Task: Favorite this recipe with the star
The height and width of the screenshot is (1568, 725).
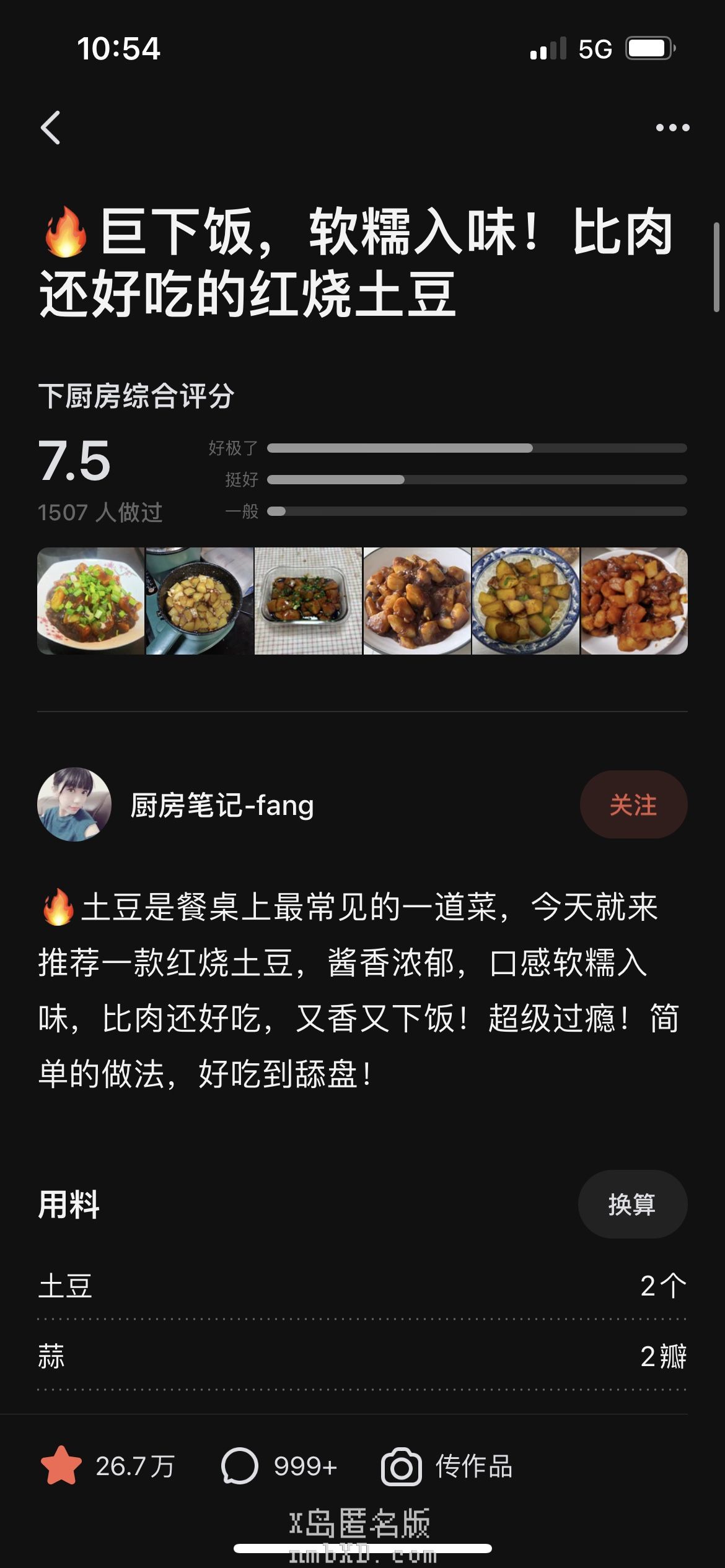Action: pos(61,1466)
